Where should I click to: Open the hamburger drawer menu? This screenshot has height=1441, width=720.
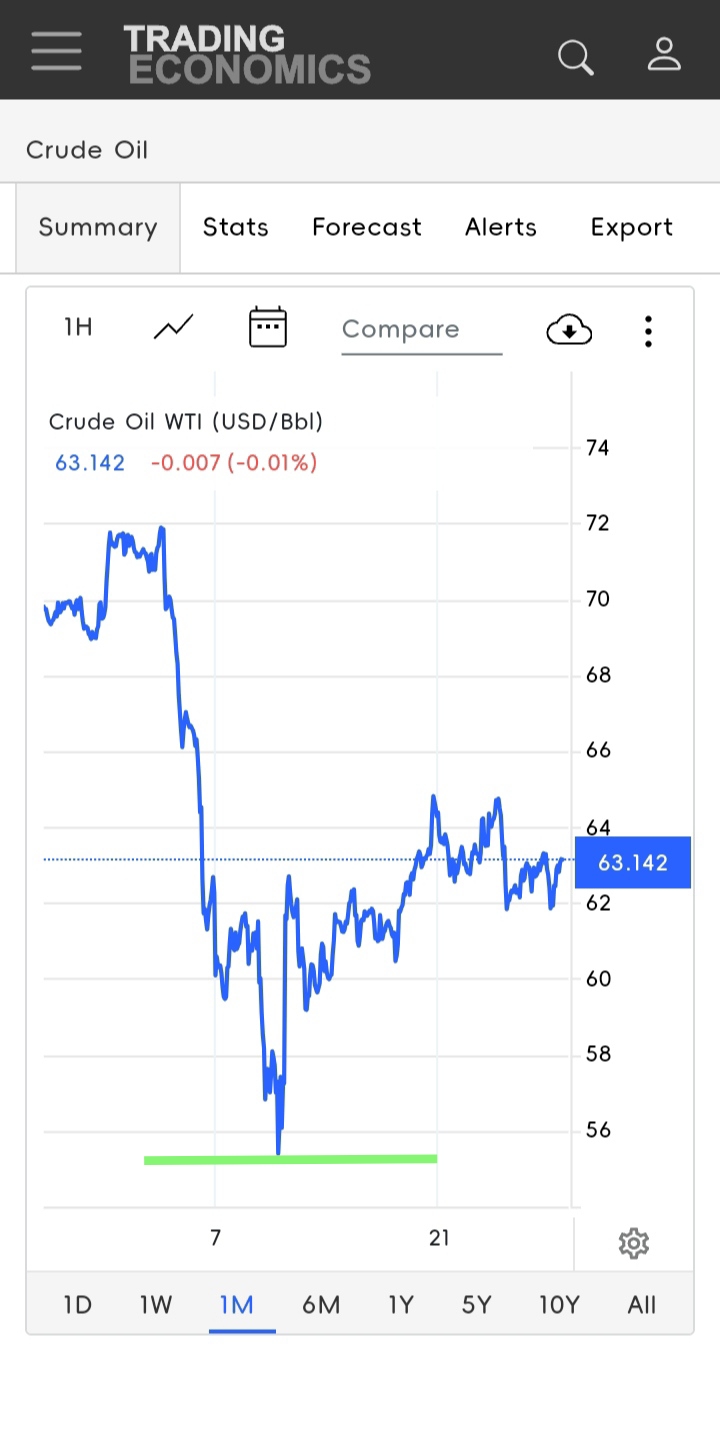click(56, 50)
